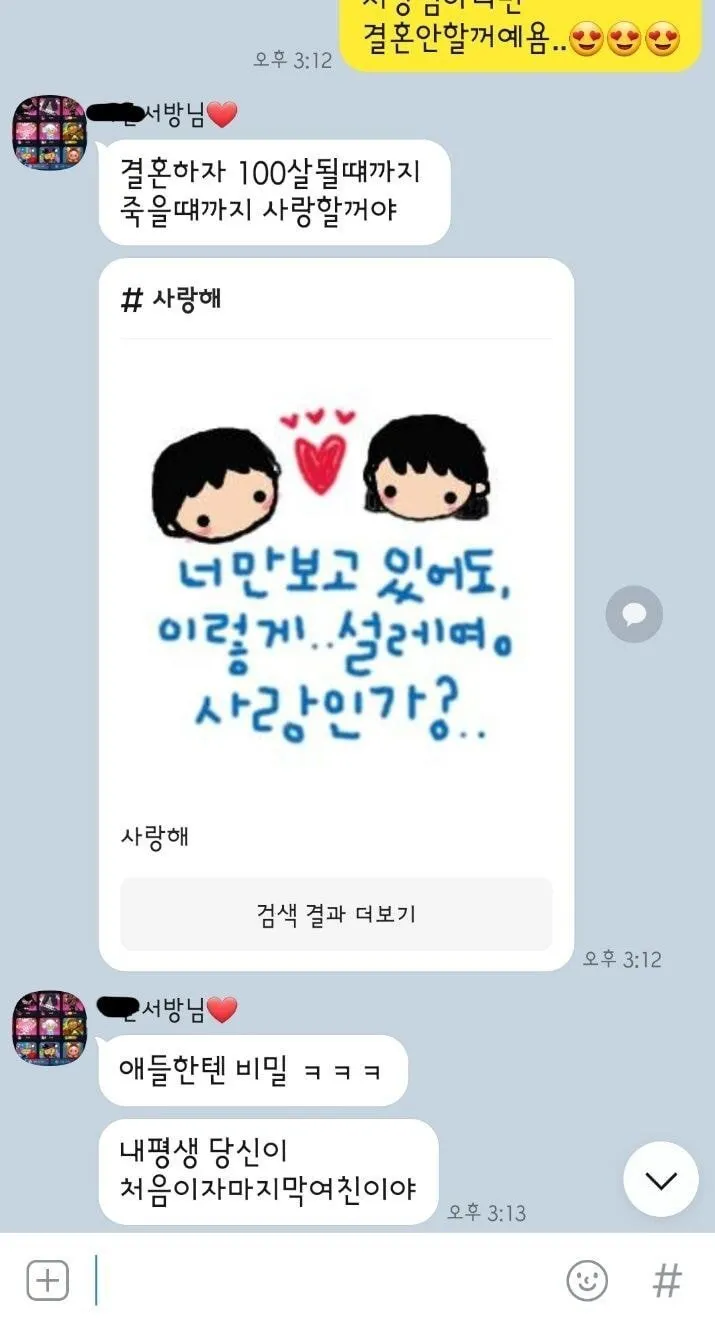
Task: Tap the 검색 결과 더보기 button
Action: point(336,913)
